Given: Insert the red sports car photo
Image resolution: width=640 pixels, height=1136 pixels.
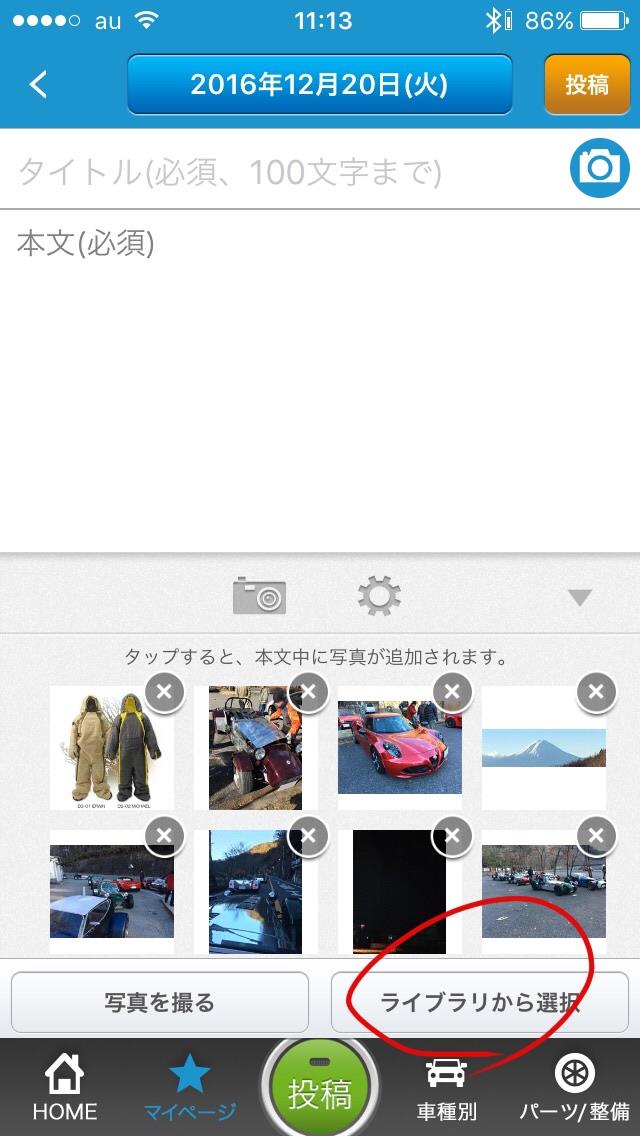Looking at the screenshot, I should click(x=399, y=748).
